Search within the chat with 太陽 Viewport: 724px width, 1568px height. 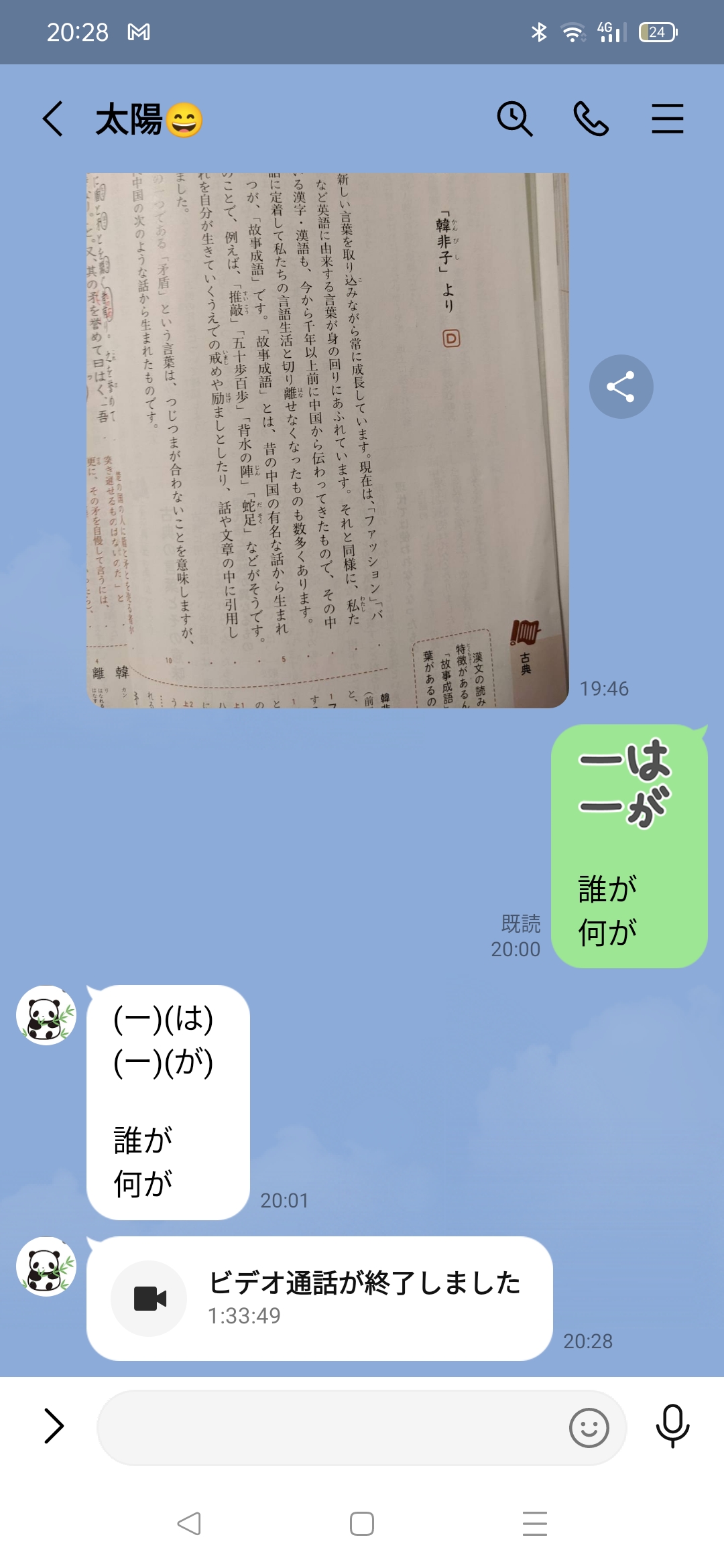[x=514, y=119]
